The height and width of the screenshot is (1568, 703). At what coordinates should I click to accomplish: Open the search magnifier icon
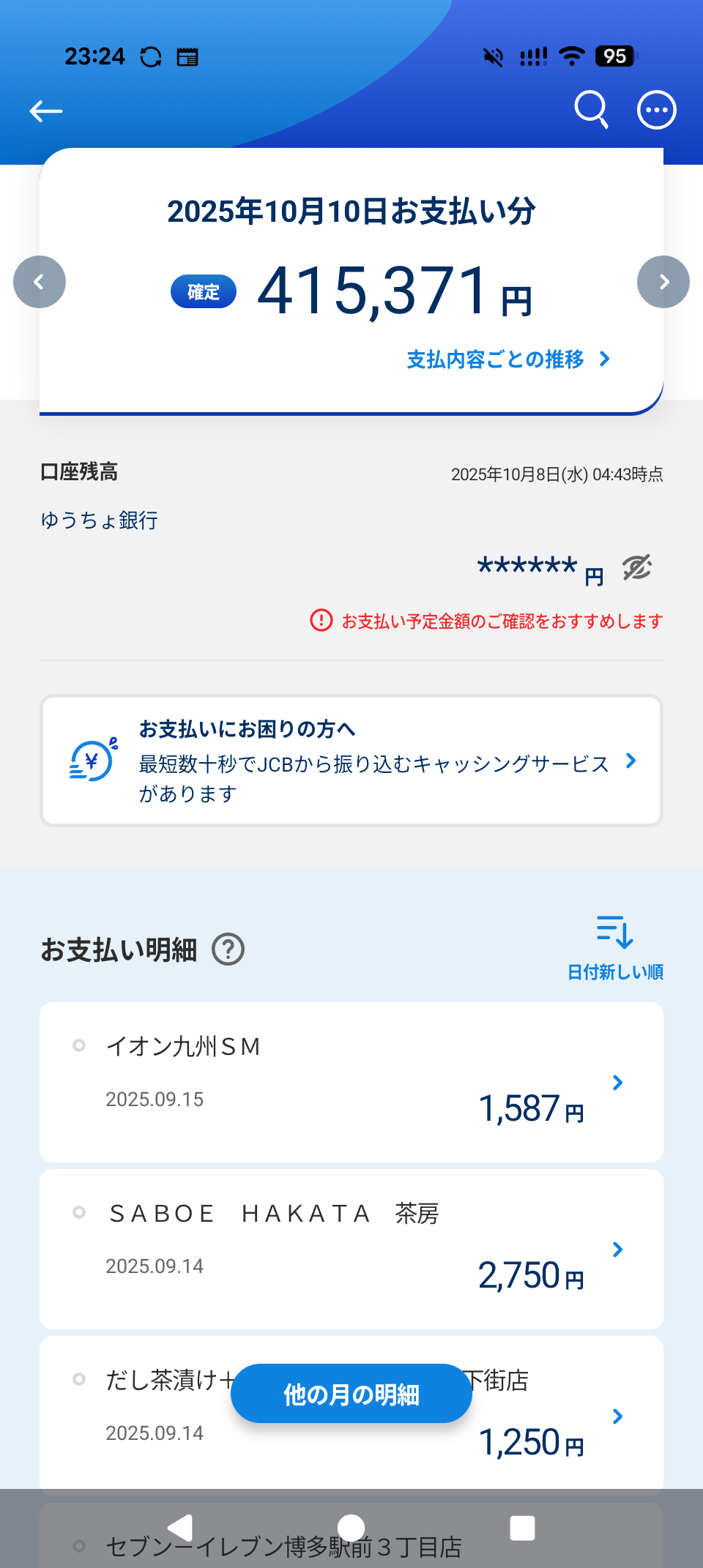tap(591, 110)
